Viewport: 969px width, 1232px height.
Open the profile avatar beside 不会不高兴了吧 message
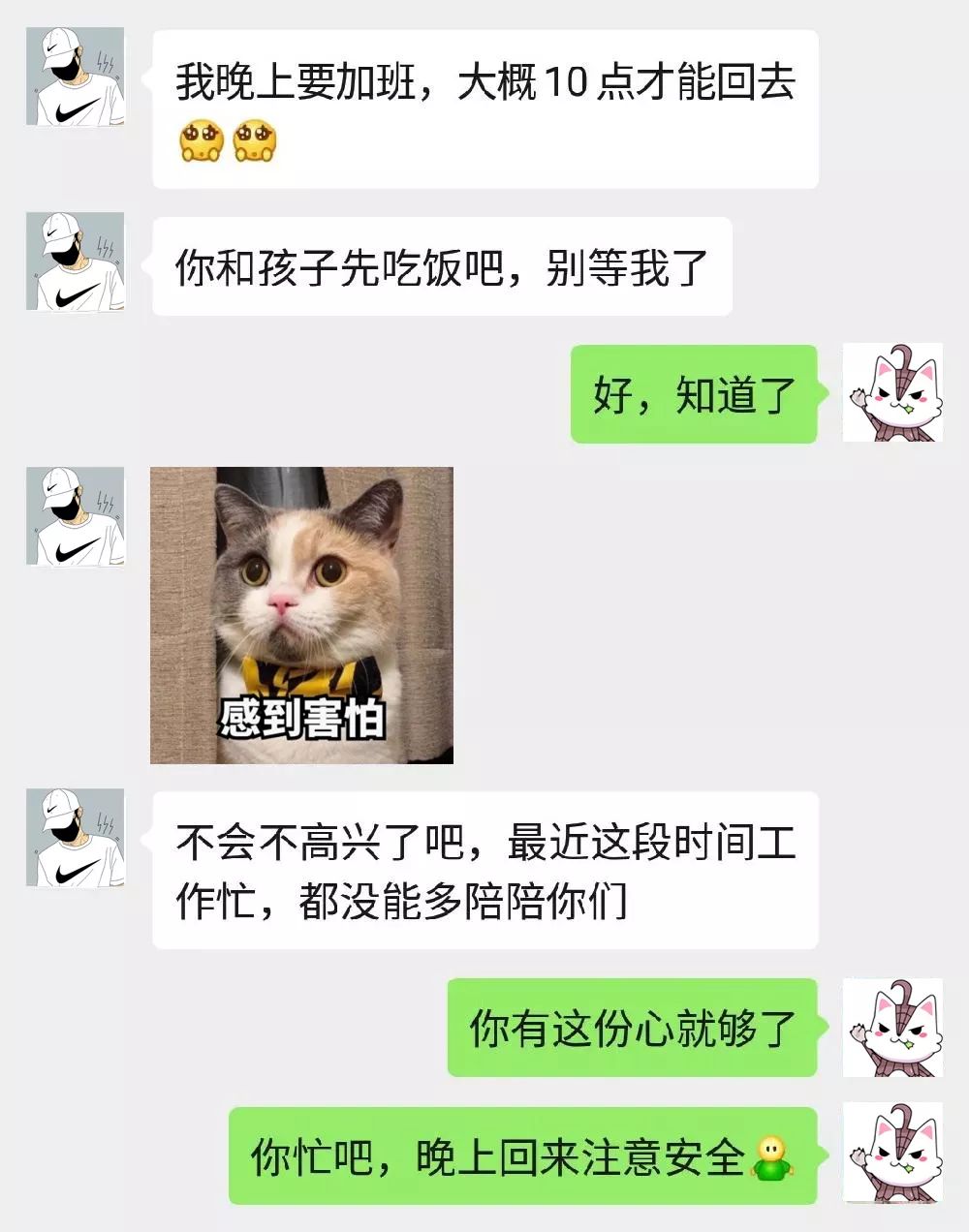pyautogui.click(x=76, y=838)
